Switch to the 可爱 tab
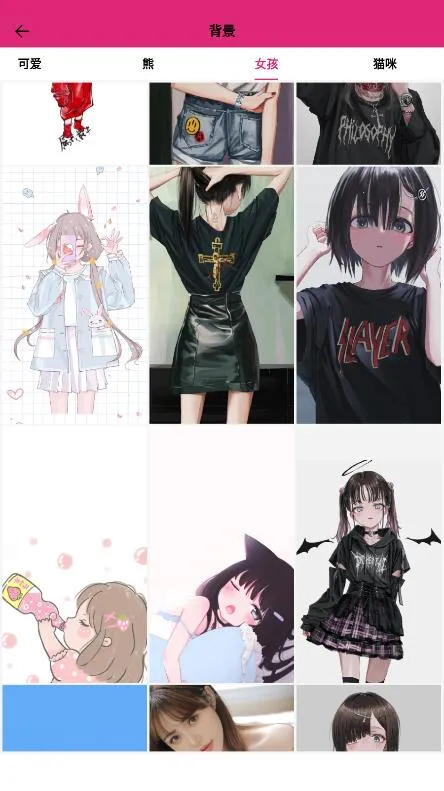 click(x=29, y=64)
